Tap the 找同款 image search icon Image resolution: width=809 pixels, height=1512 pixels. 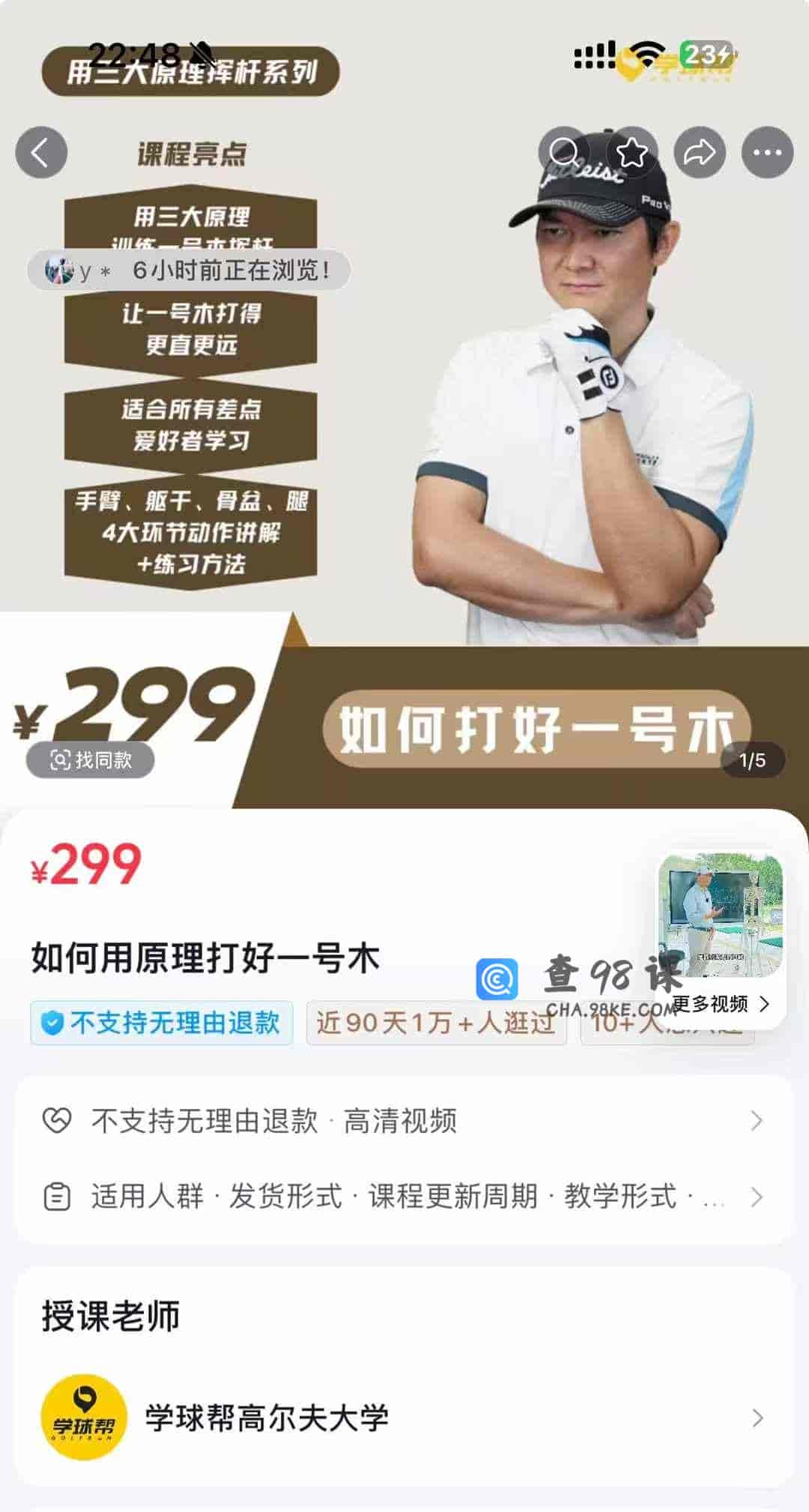(90, 759)
